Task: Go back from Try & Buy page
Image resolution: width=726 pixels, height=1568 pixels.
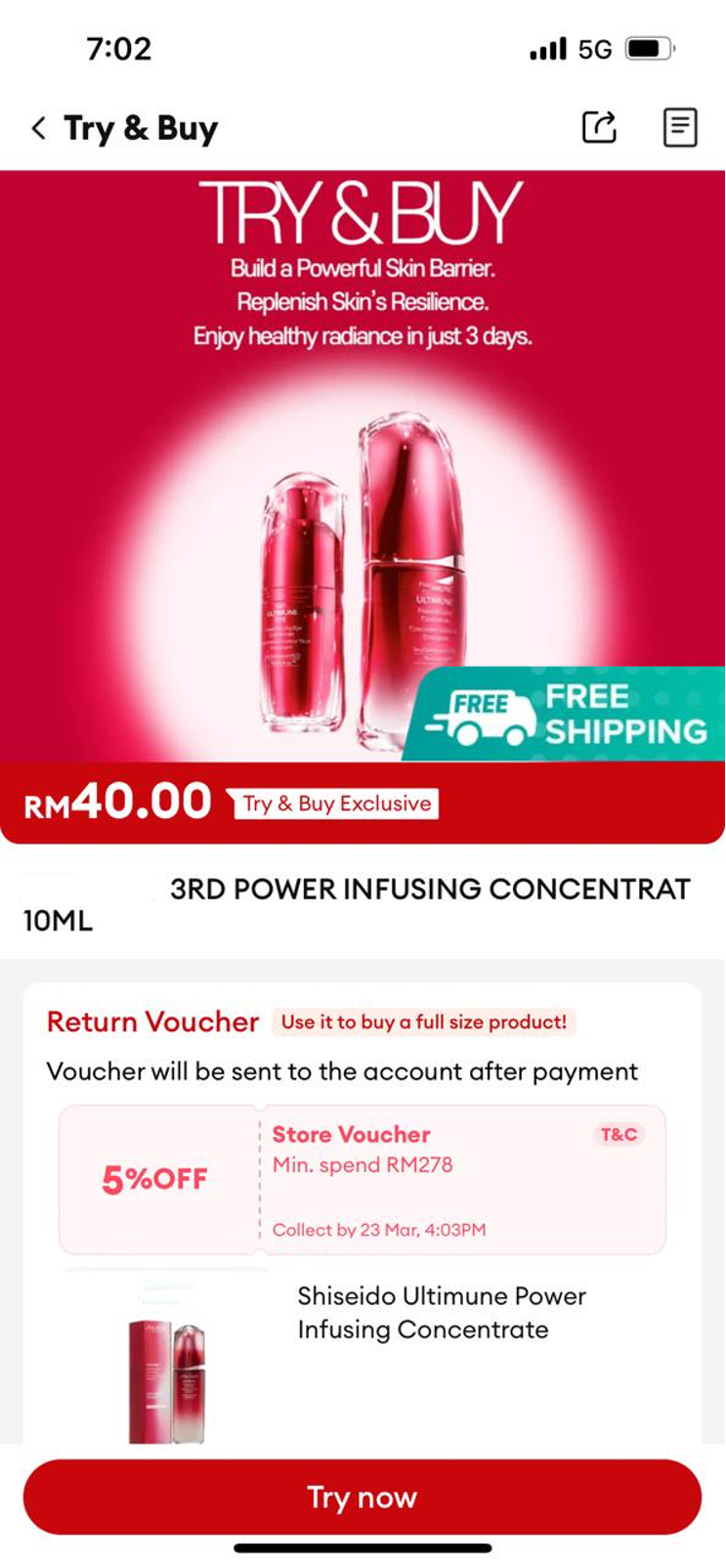Action: [x=39, y=128]
